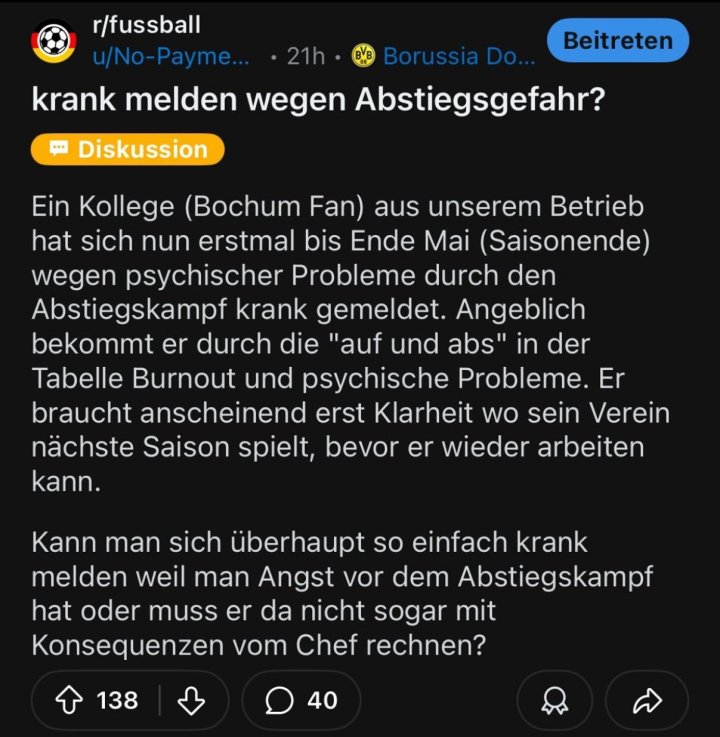Share this post
Screen dimensions: 720x737
(x=648, y=701)
